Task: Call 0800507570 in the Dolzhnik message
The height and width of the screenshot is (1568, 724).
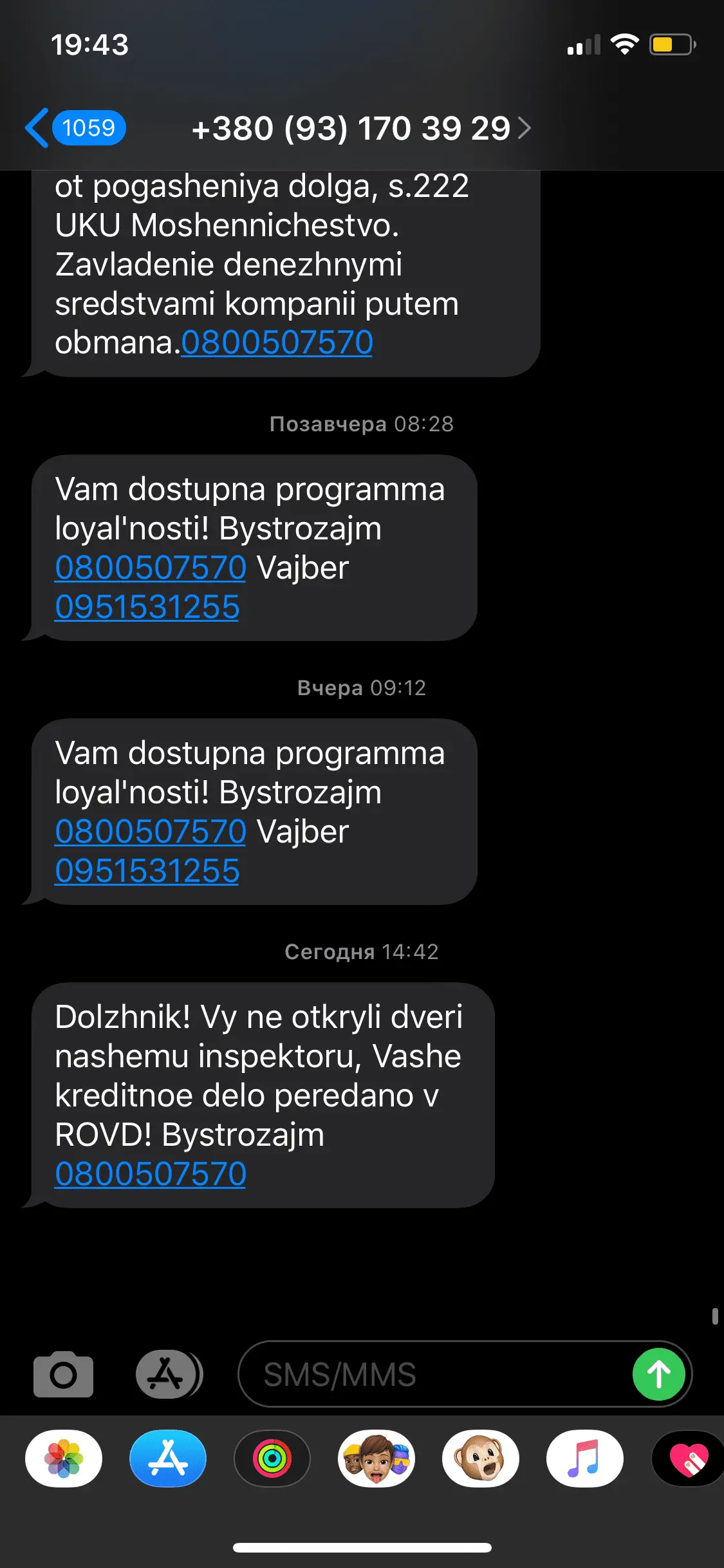Action: [x=150, y=1174]
